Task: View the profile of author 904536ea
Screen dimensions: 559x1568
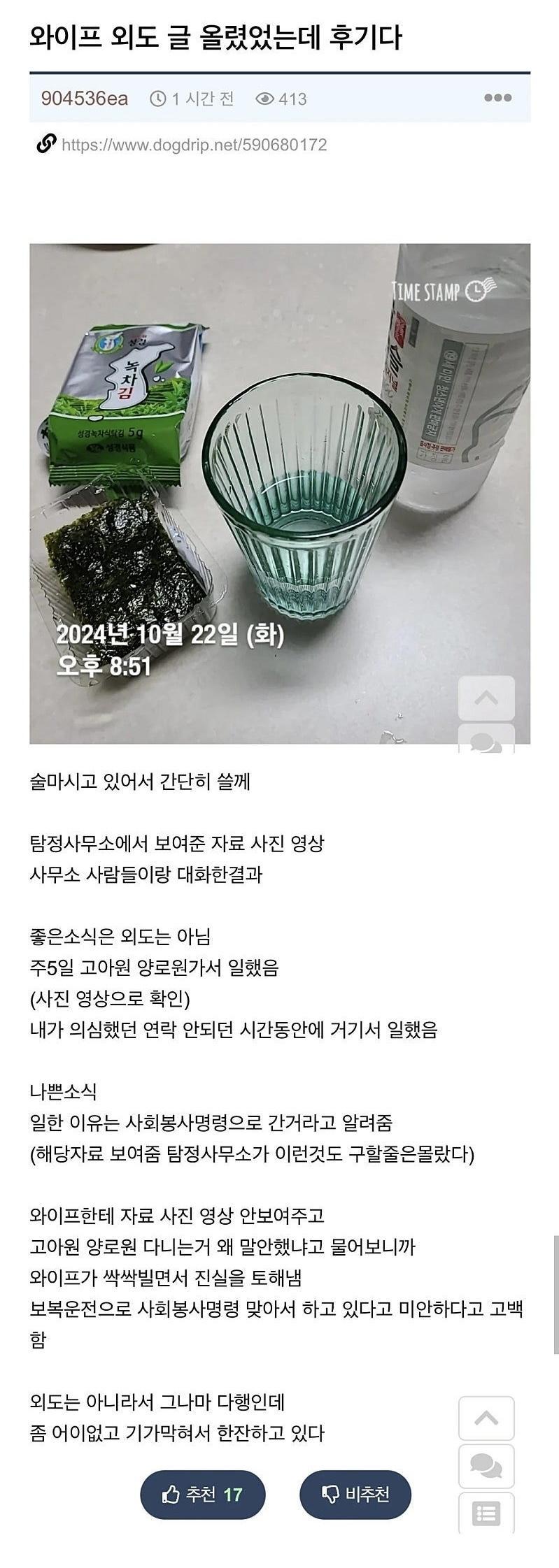Action: 84,99
